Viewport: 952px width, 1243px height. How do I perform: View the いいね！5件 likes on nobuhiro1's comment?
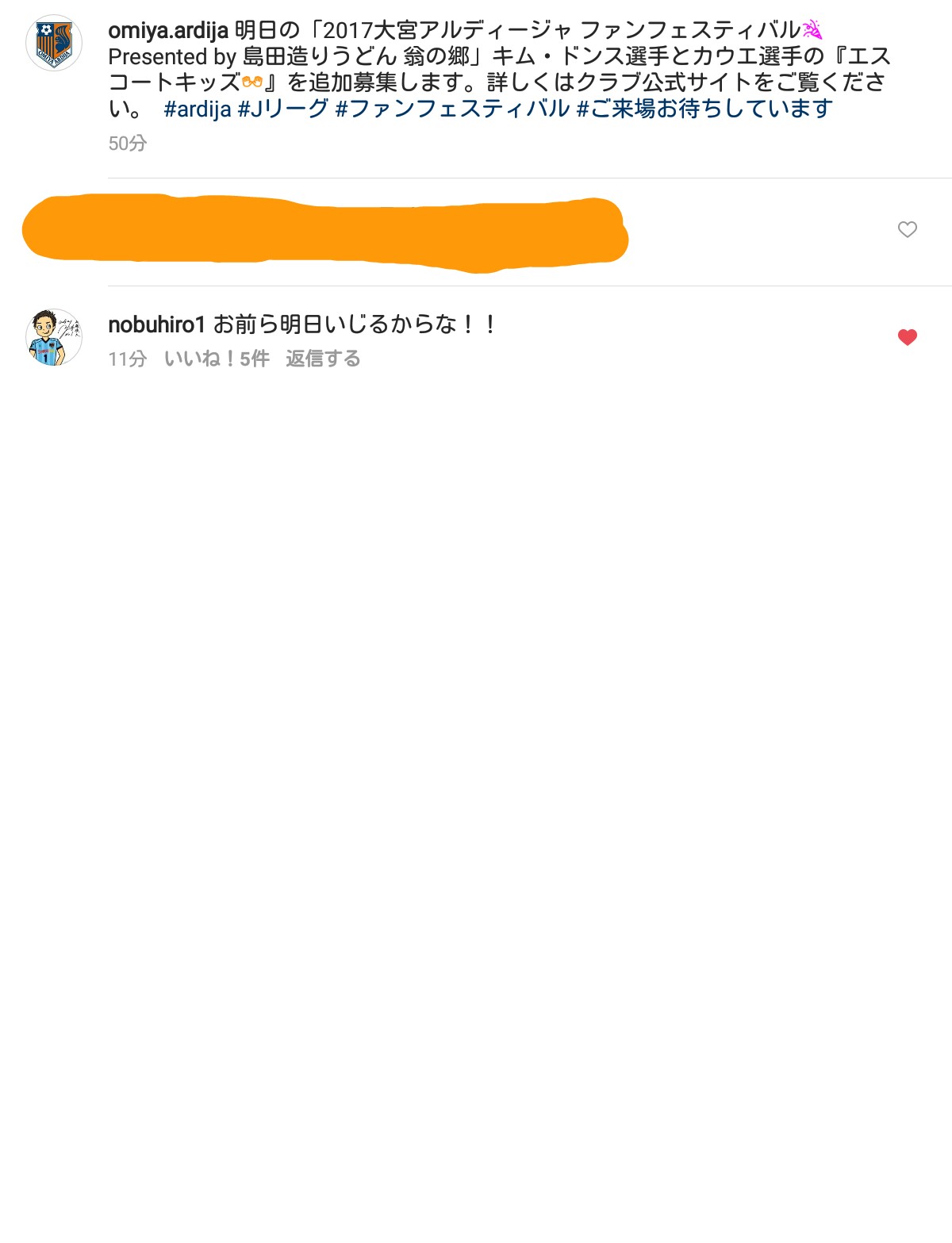(x=217, y=359)
